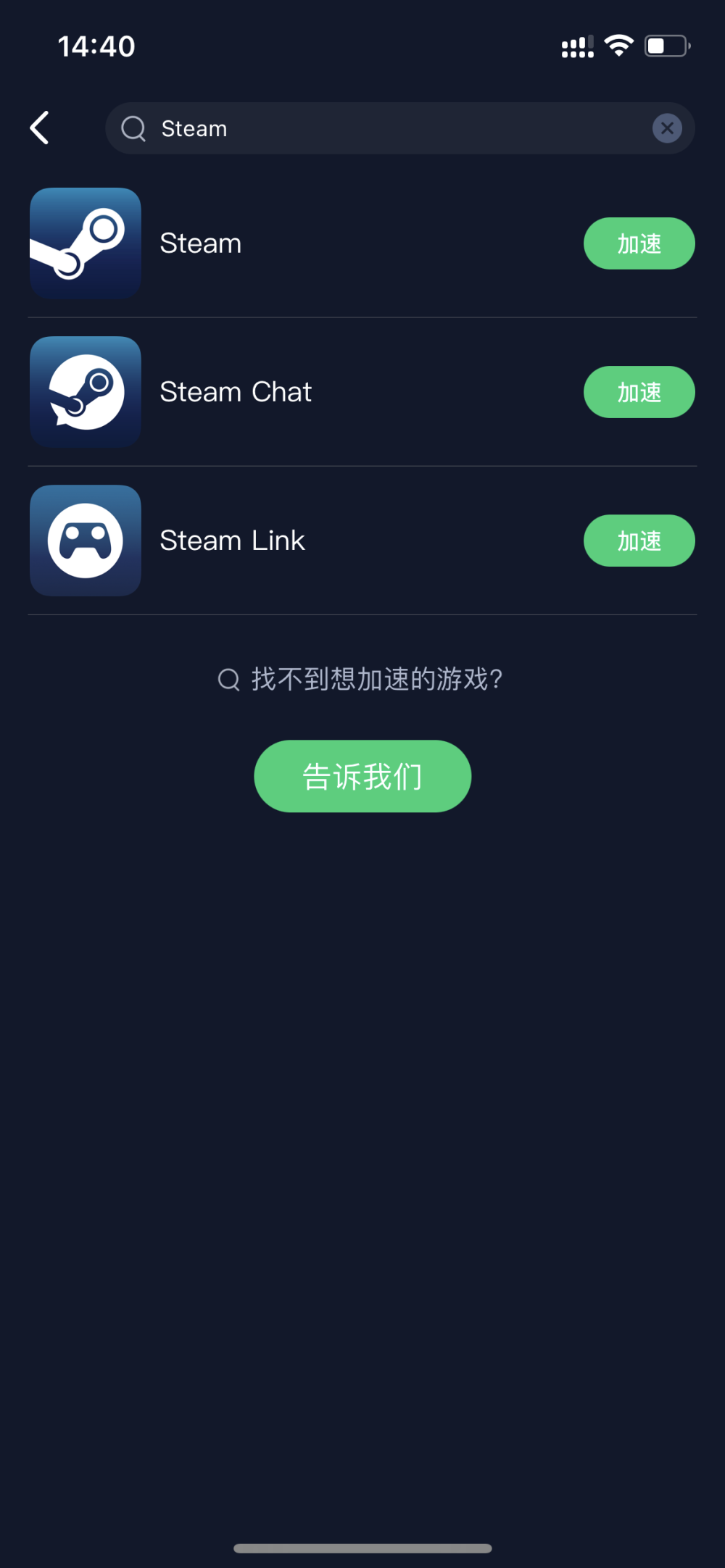The image size is (725, 1568).
Task: Go back using the arrow icon
Action: pyautogui.click(x=40, y=128)
